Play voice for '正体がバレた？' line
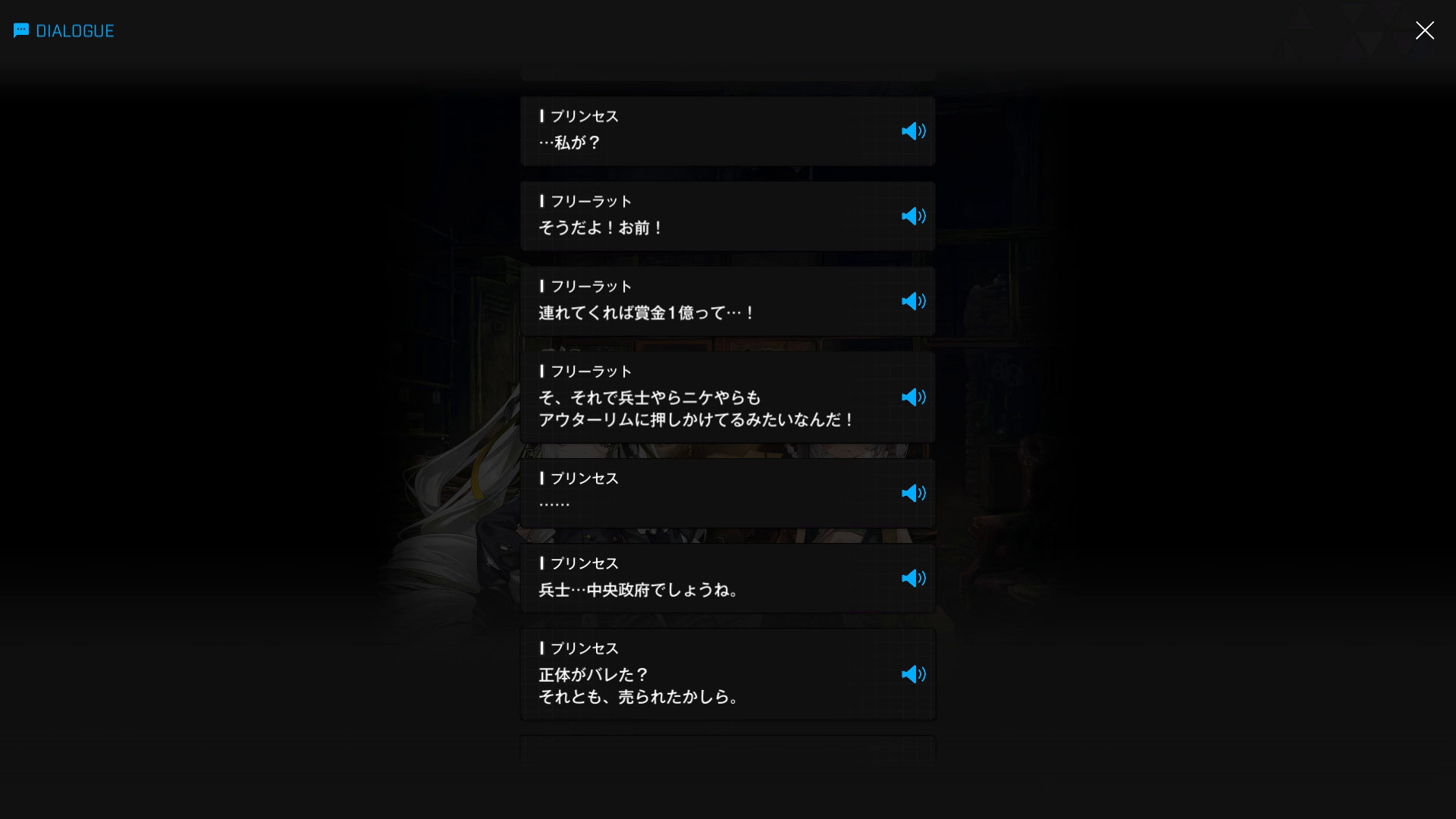The height and width of the screenshot is (819, 1456). (913, 674)
